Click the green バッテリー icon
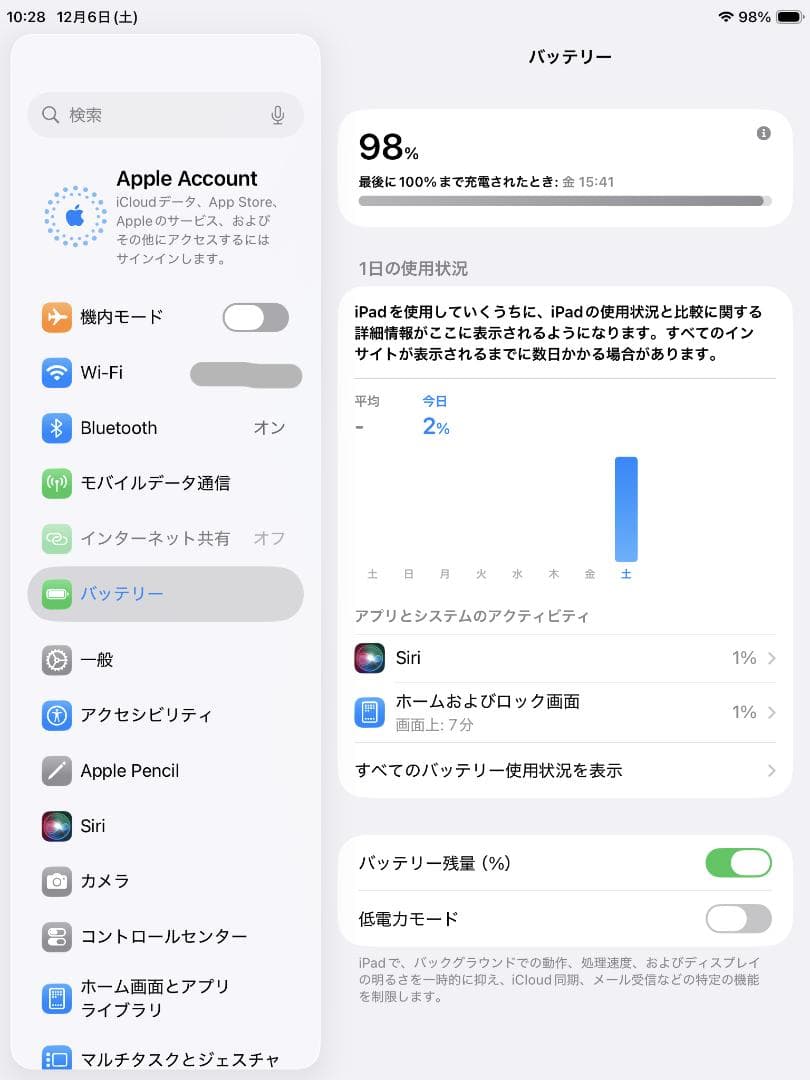This screenshot has width=810, height=1080. 56,593
